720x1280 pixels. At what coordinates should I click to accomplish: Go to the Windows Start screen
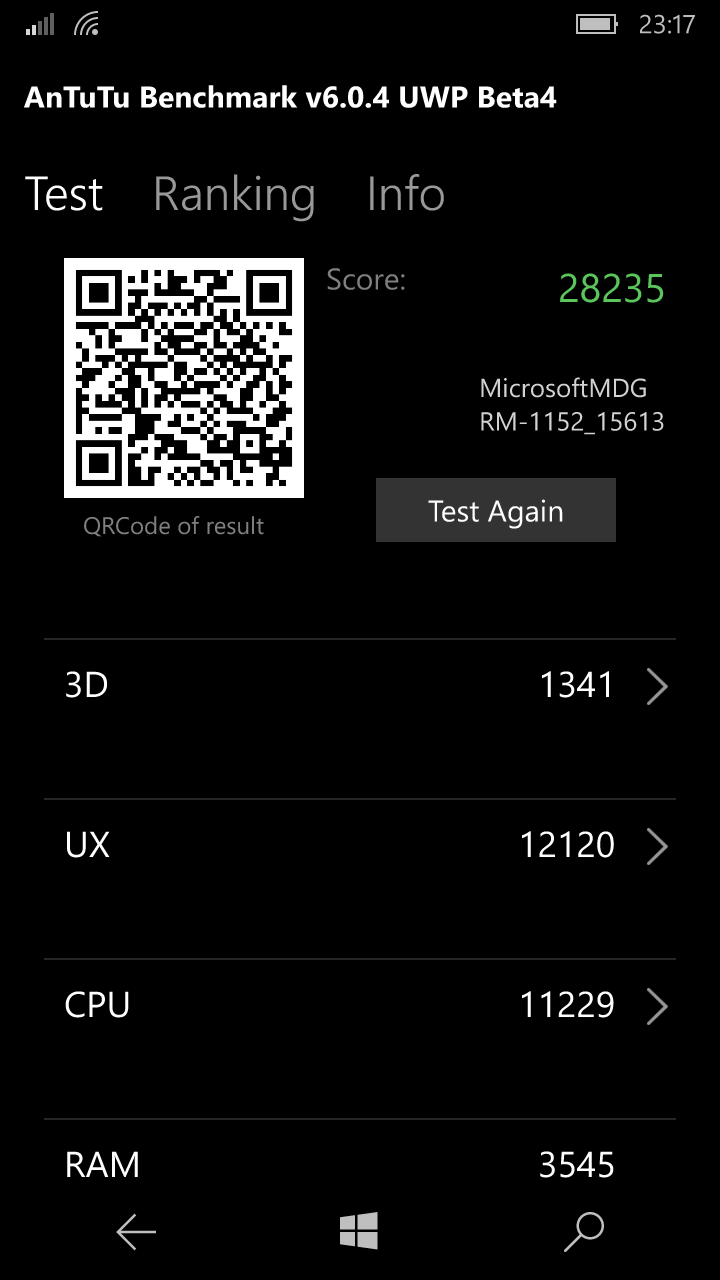[359, 1232]
